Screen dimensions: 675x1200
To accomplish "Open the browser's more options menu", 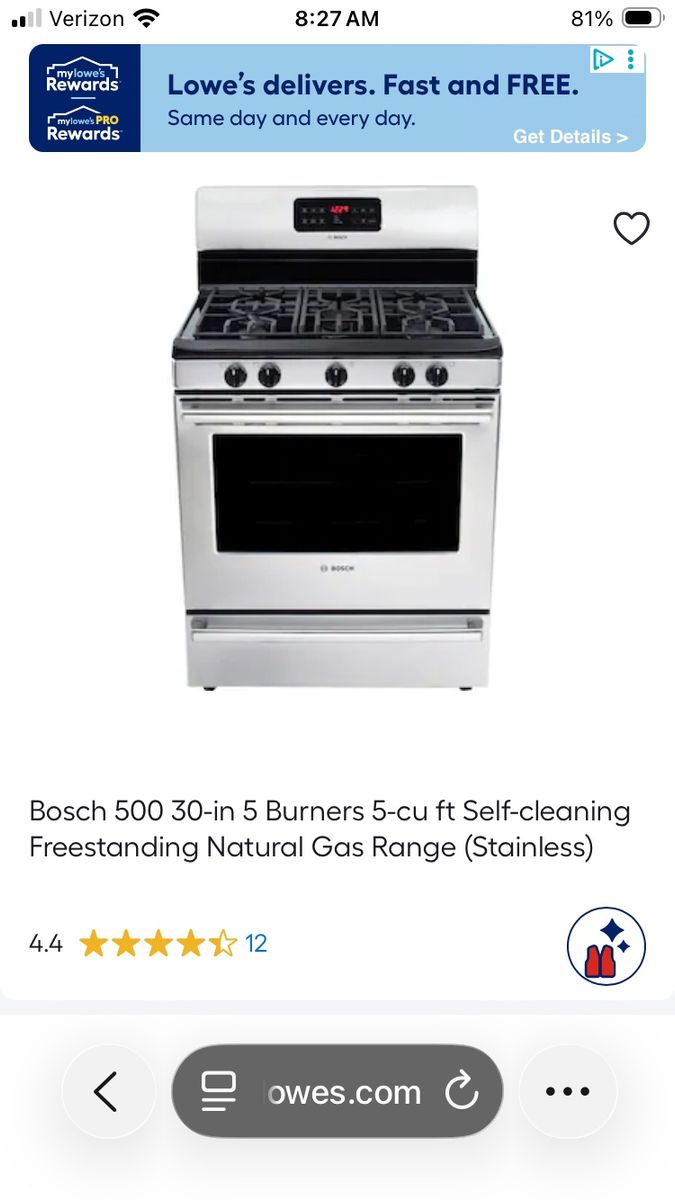I will point(568,1091).
